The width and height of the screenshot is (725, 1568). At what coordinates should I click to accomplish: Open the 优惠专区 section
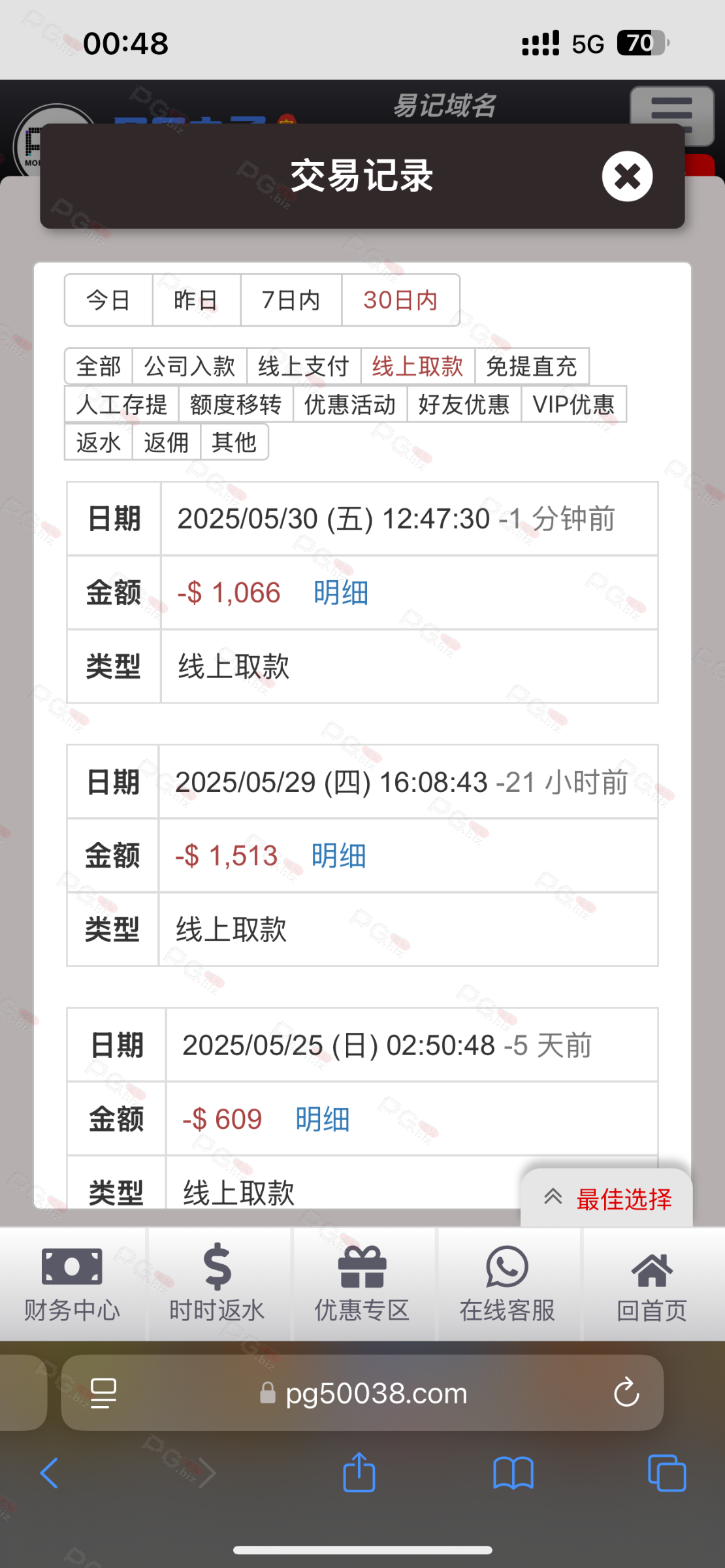pos(362,1284)
